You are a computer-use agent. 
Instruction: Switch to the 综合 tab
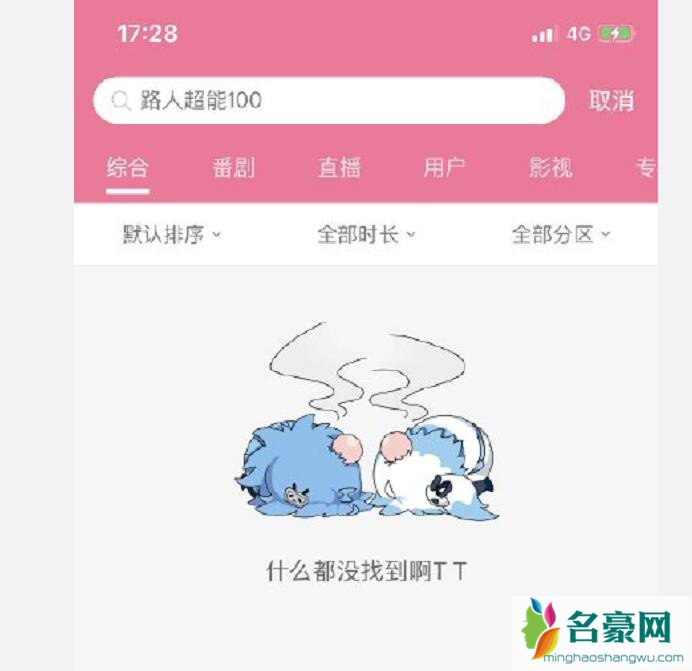[x=128, y=167]
